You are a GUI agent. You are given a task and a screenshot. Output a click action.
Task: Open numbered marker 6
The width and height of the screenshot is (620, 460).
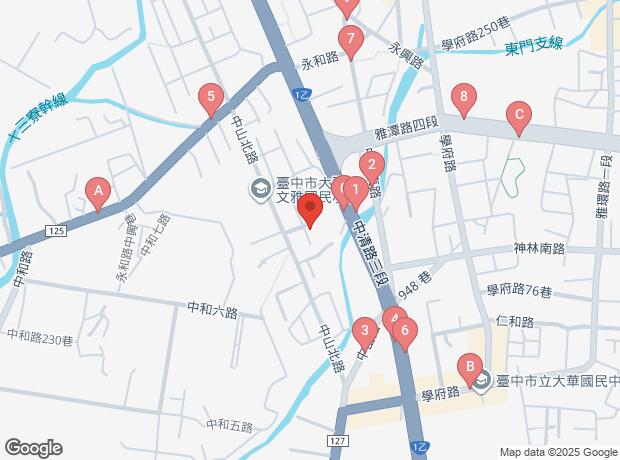[404, 330]
